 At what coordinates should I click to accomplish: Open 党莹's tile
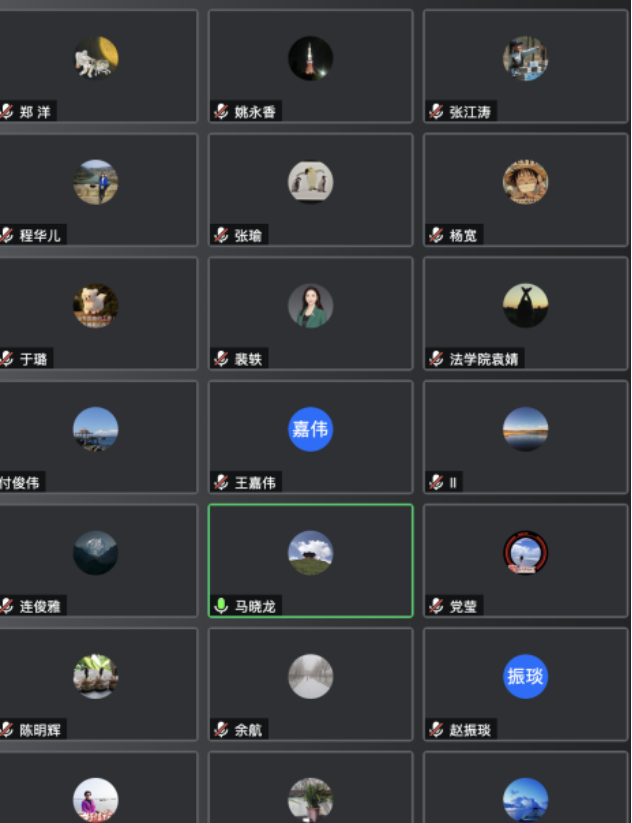click(x=525, y=560)
